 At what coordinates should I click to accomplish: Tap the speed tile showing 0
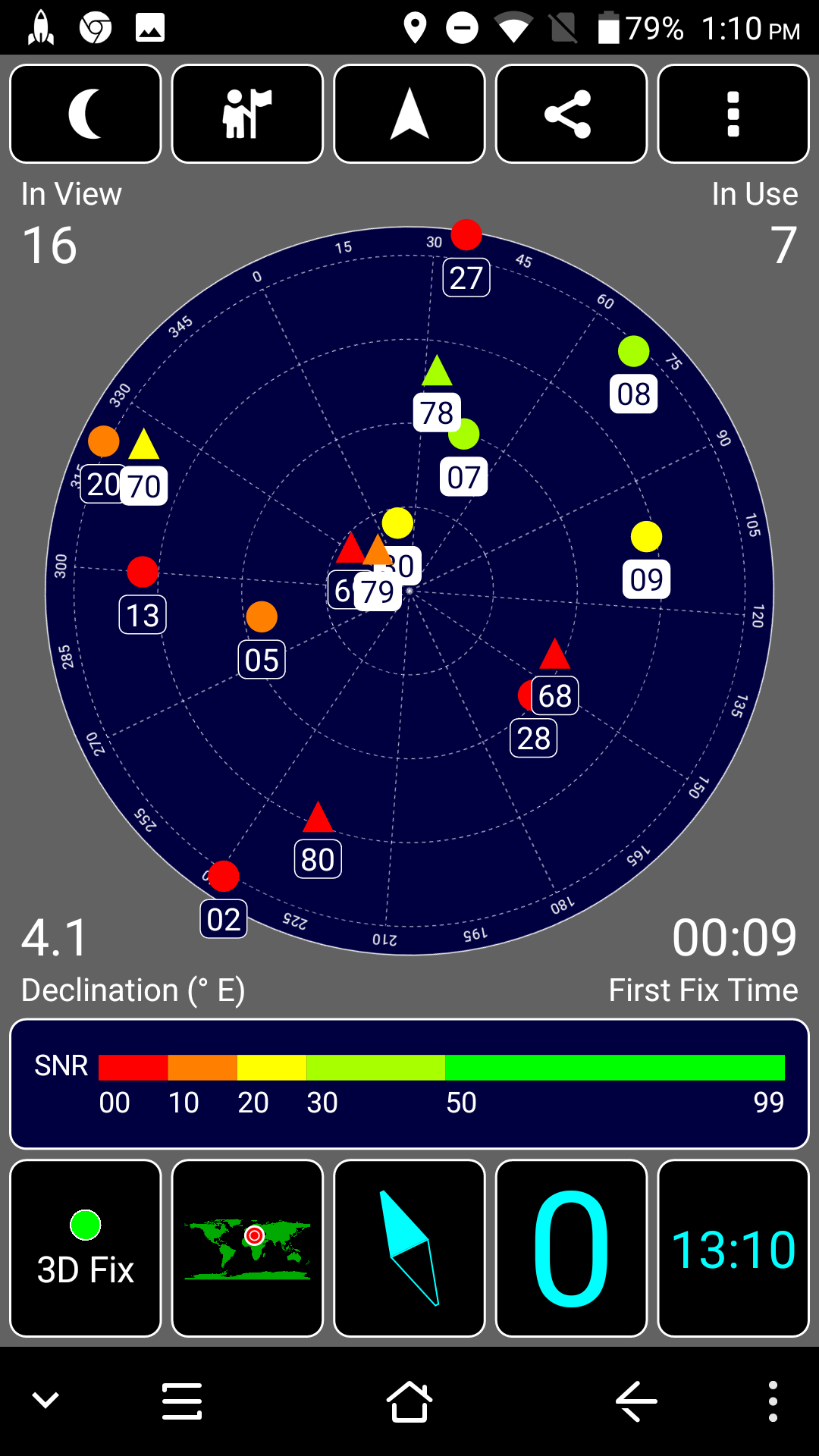571,1248
